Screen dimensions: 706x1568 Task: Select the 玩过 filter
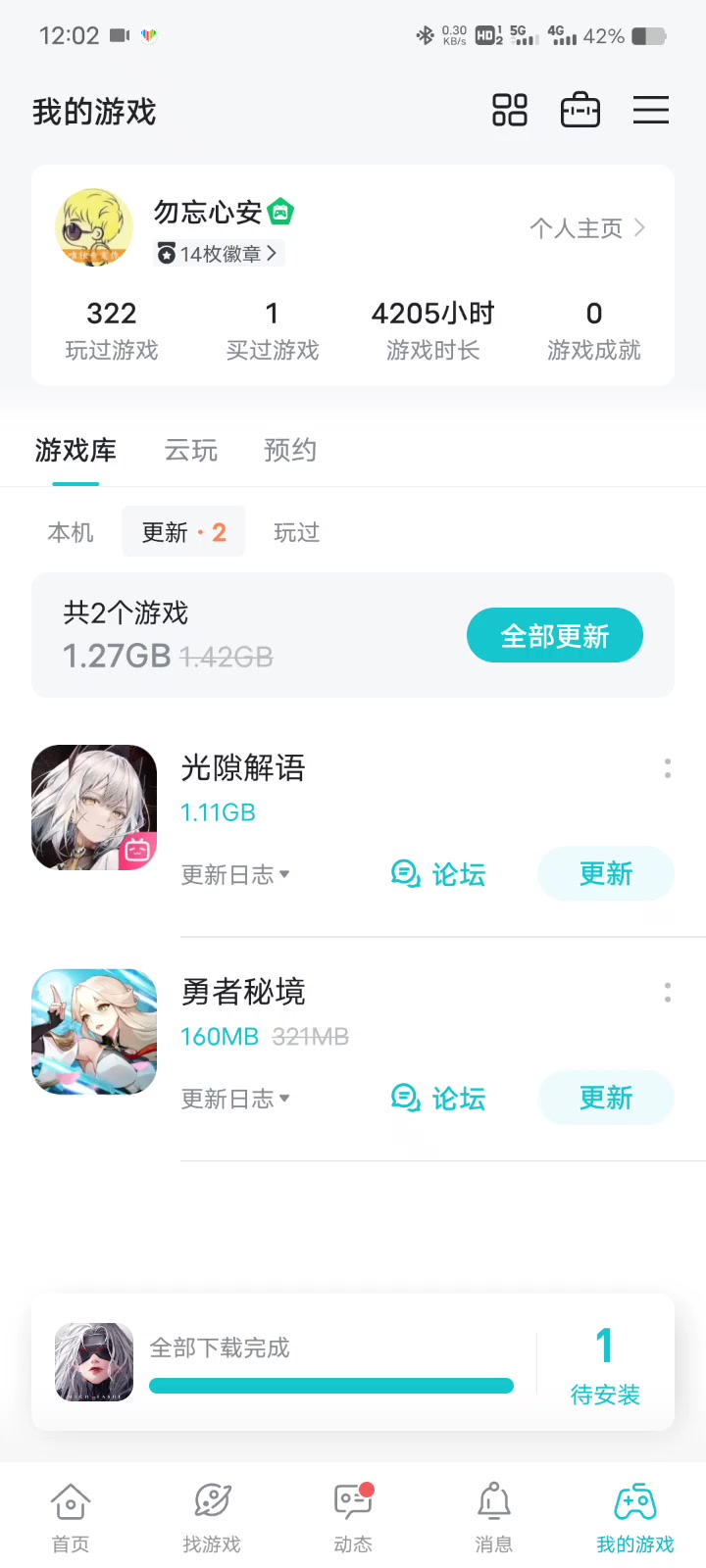pos(296,532)
